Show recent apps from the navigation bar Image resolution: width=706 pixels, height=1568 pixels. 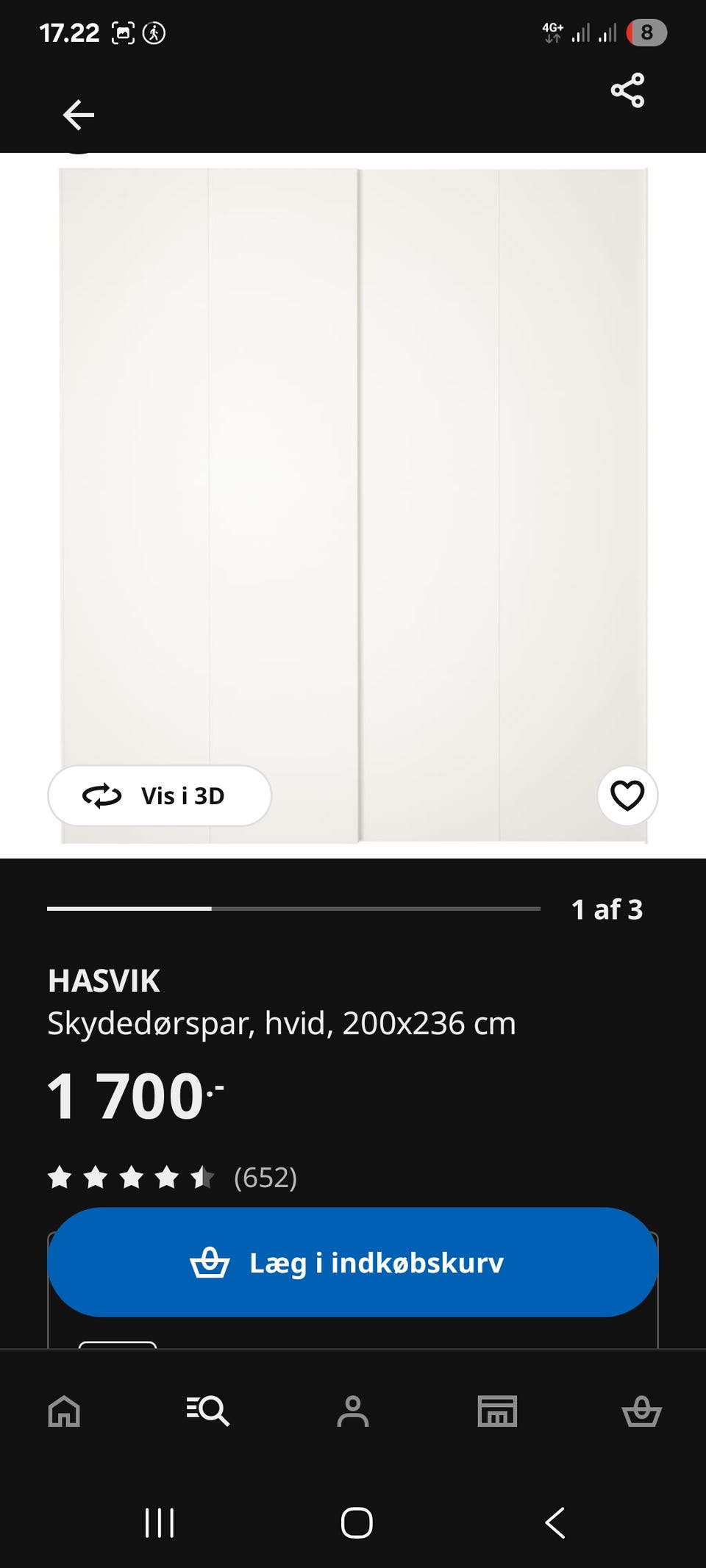(160, 1522)
